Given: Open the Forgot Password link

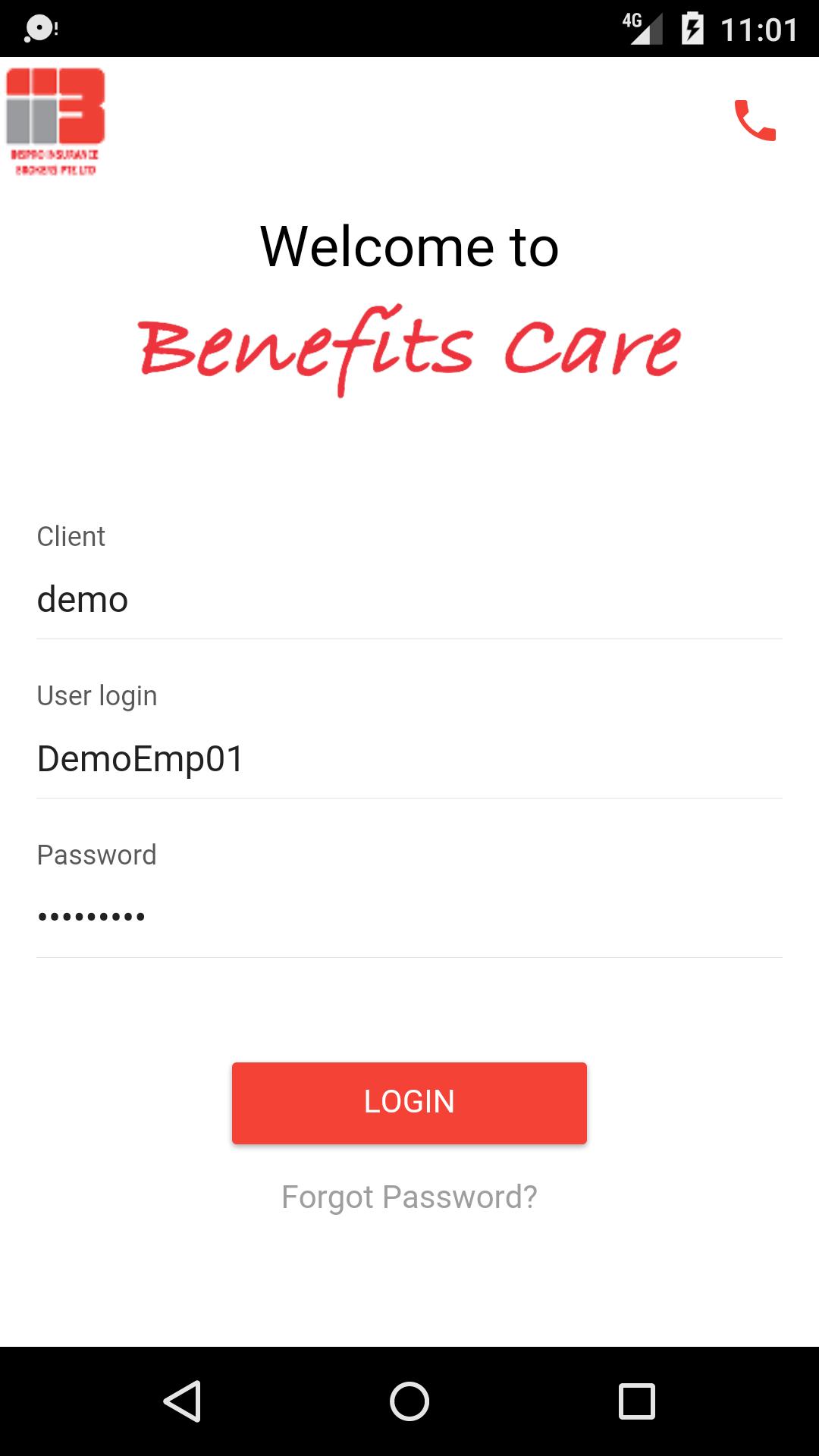Looking at the screenshot, I should point(409,1197).
